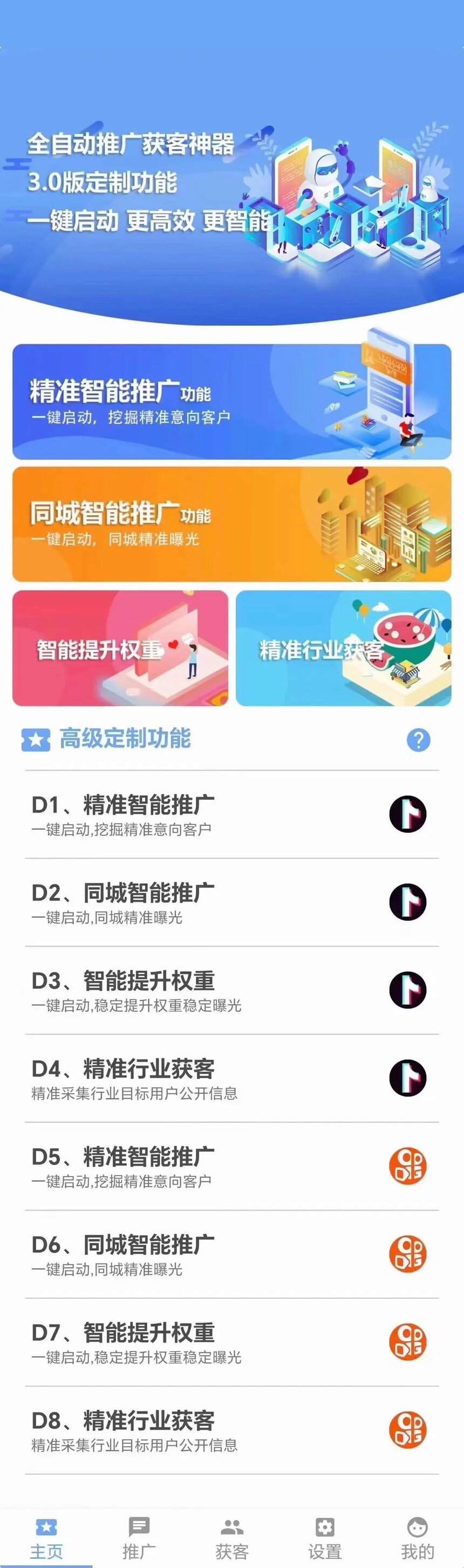Select D3、智能提升权重

pyautogui.click(x=231, y=990)
